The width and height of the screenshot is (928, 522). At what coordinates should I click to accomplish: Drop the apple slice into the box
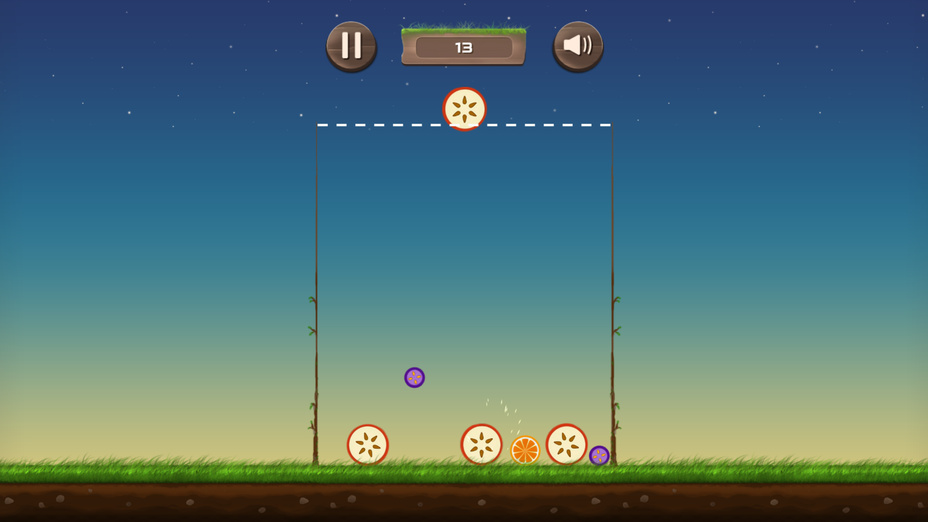[464, 109]
